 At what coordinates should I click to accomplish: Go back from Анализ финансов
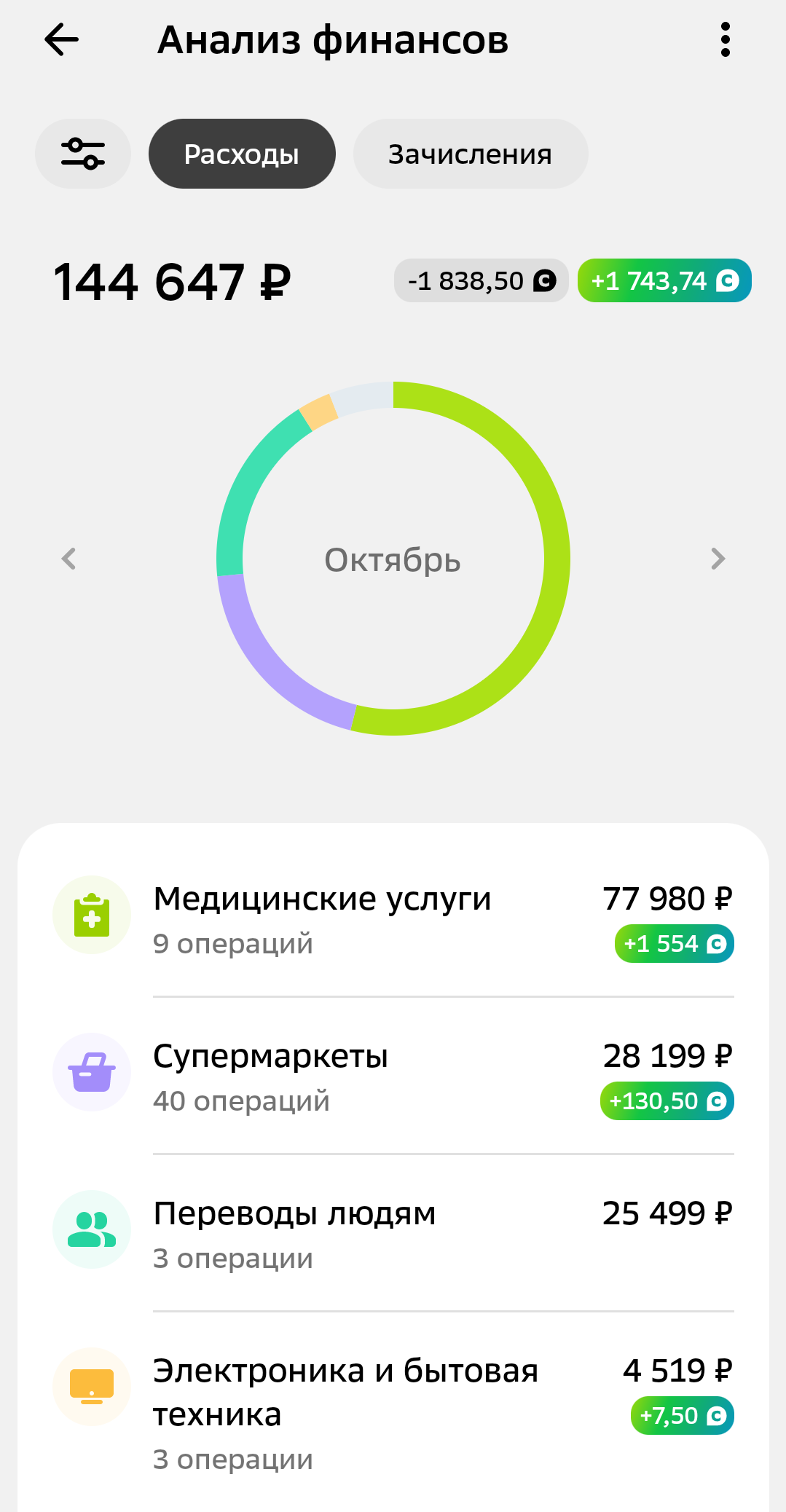pyautogui.click(x=61, y=39)
